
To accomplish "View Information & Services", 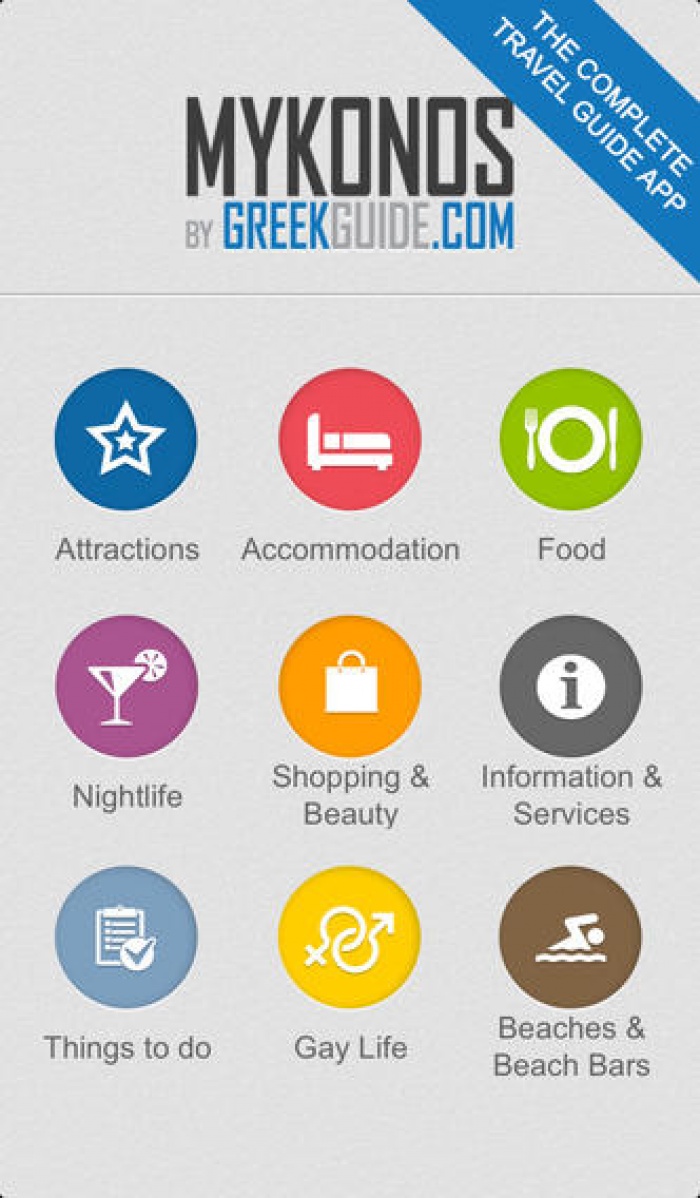I will pyautogui.click(x=571, y=686).
